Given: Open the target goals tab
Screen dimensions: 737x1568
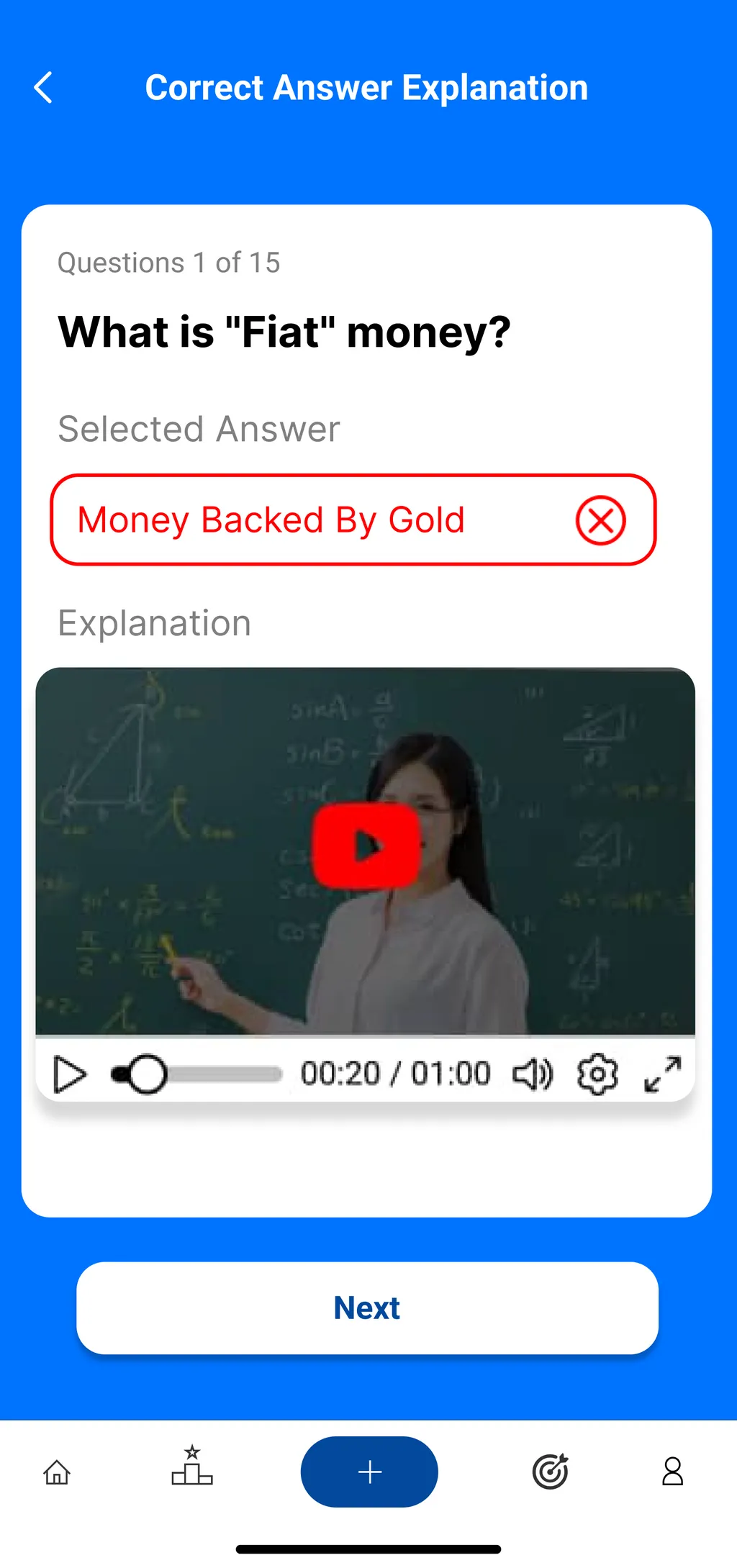Looking at the screenshot, I should [x=551, y=1472].
